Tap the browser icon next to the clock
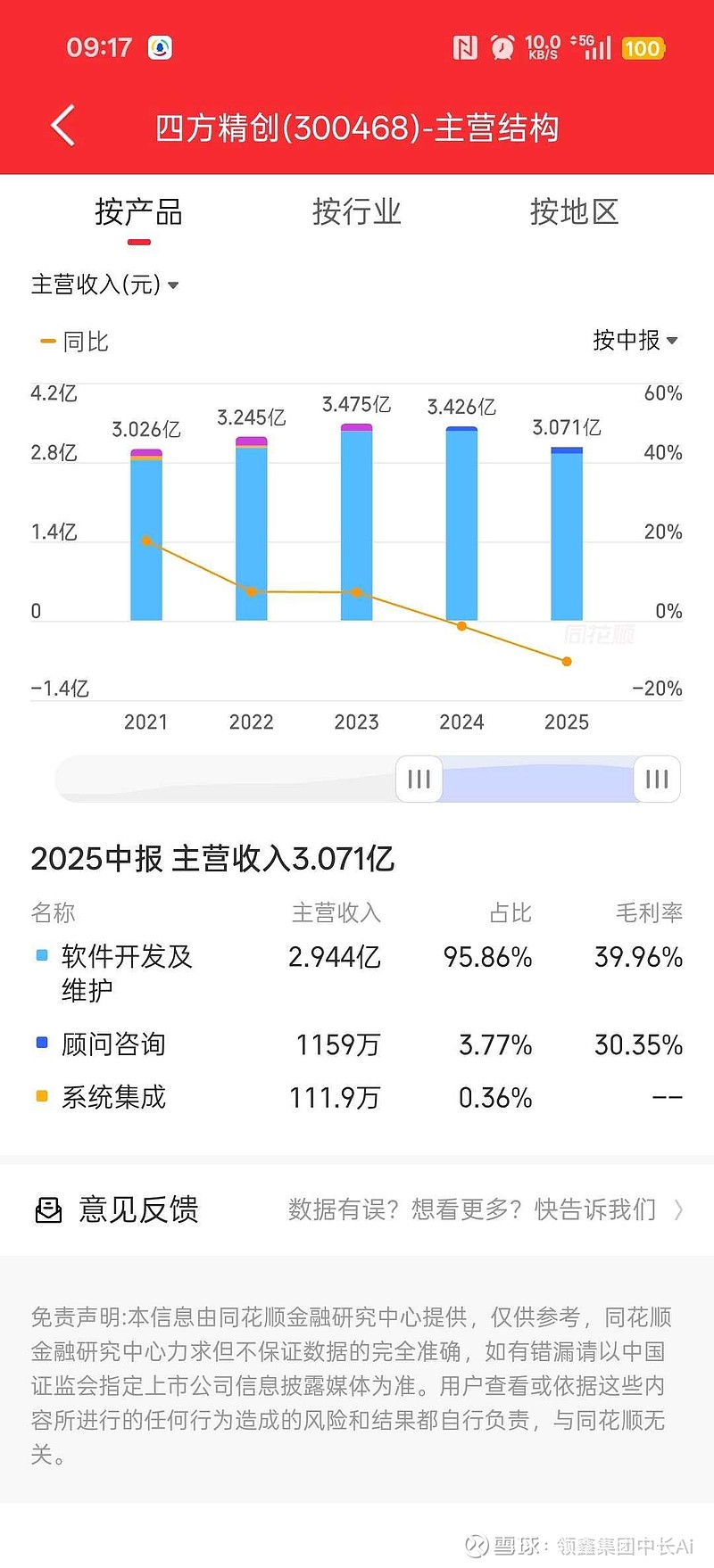This screenshot has height=1568, width=714. pyautogui.click(x=158, y=46)
